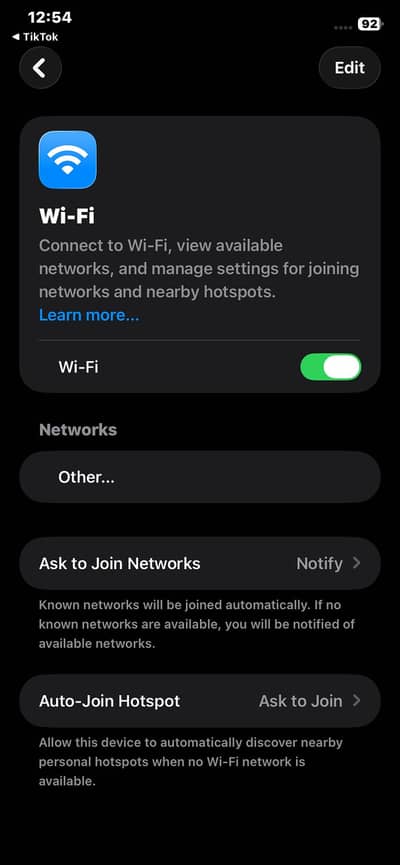Select Other… to join a network
Image resolution: width=400 pixels, height=865 pixels.
[200, 477]
